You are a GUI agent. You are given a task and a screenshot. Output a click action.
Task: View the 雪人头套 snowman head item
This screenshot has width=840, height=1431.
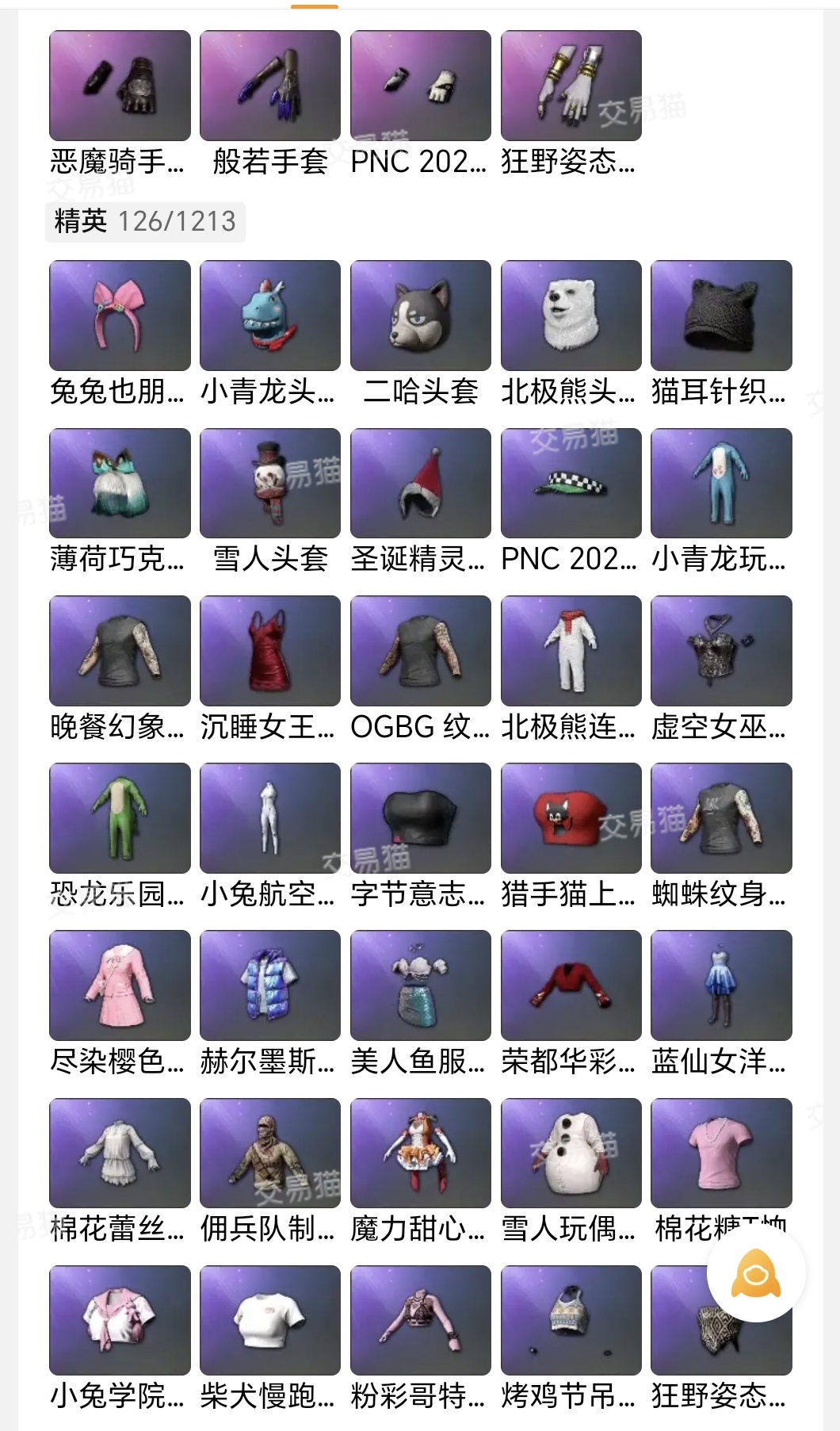tap(270, 483)
